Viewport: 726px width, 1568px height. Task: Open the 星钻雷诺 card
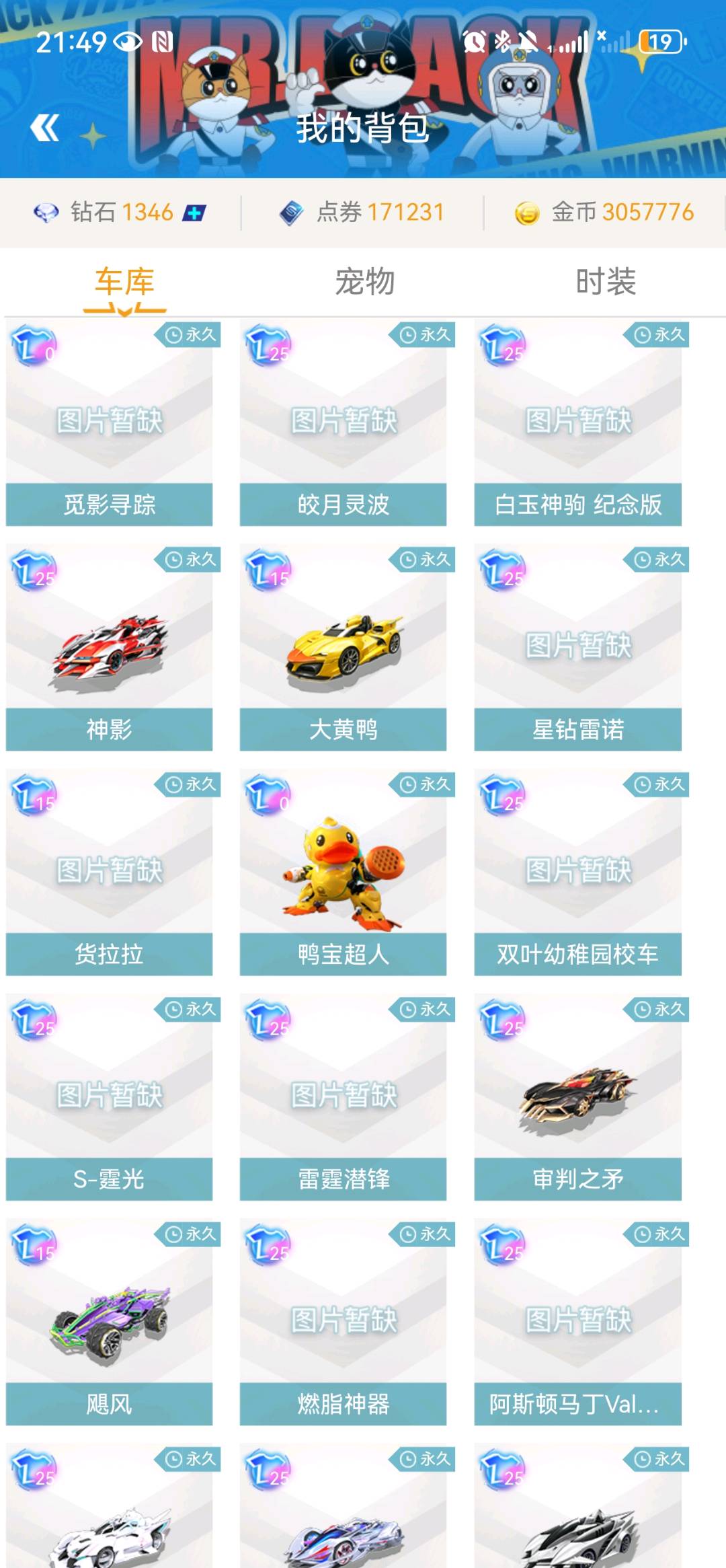point(577,648)
